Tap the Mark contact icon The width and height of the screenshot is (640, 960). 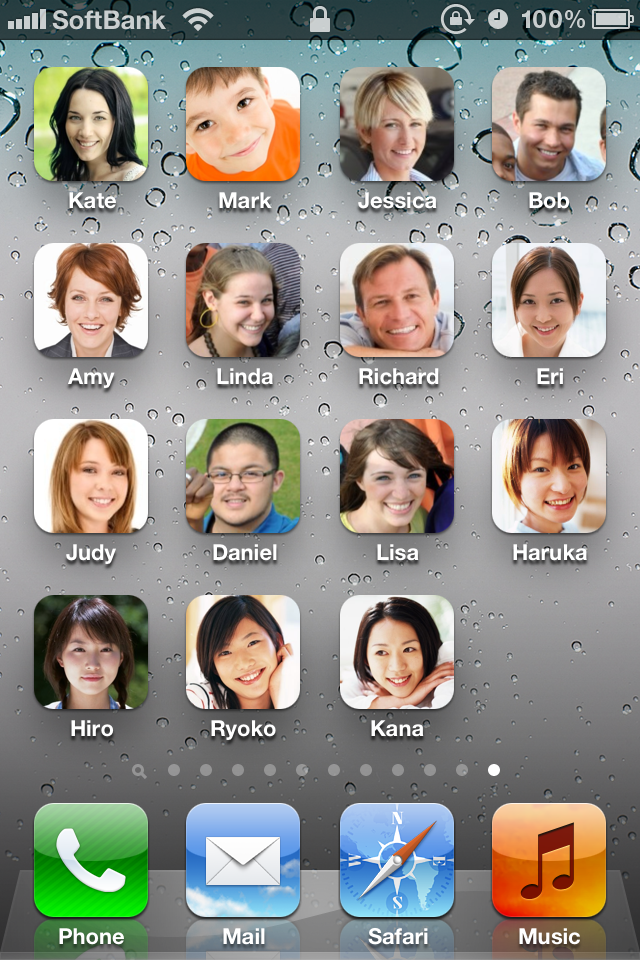click(243, 124)
